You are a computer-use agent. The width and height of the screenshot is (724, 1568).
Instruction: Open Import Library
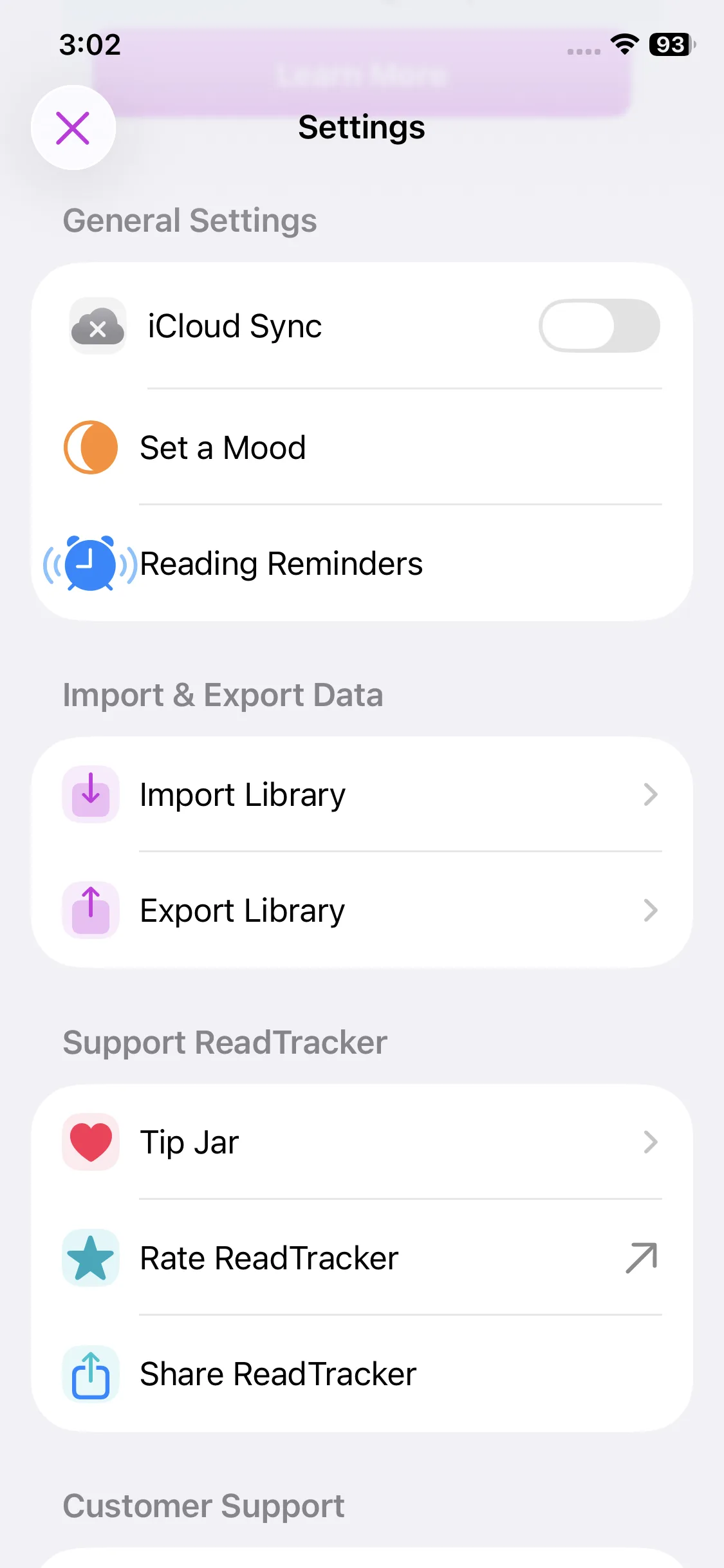pyautogui.click(x=362, y=795)
